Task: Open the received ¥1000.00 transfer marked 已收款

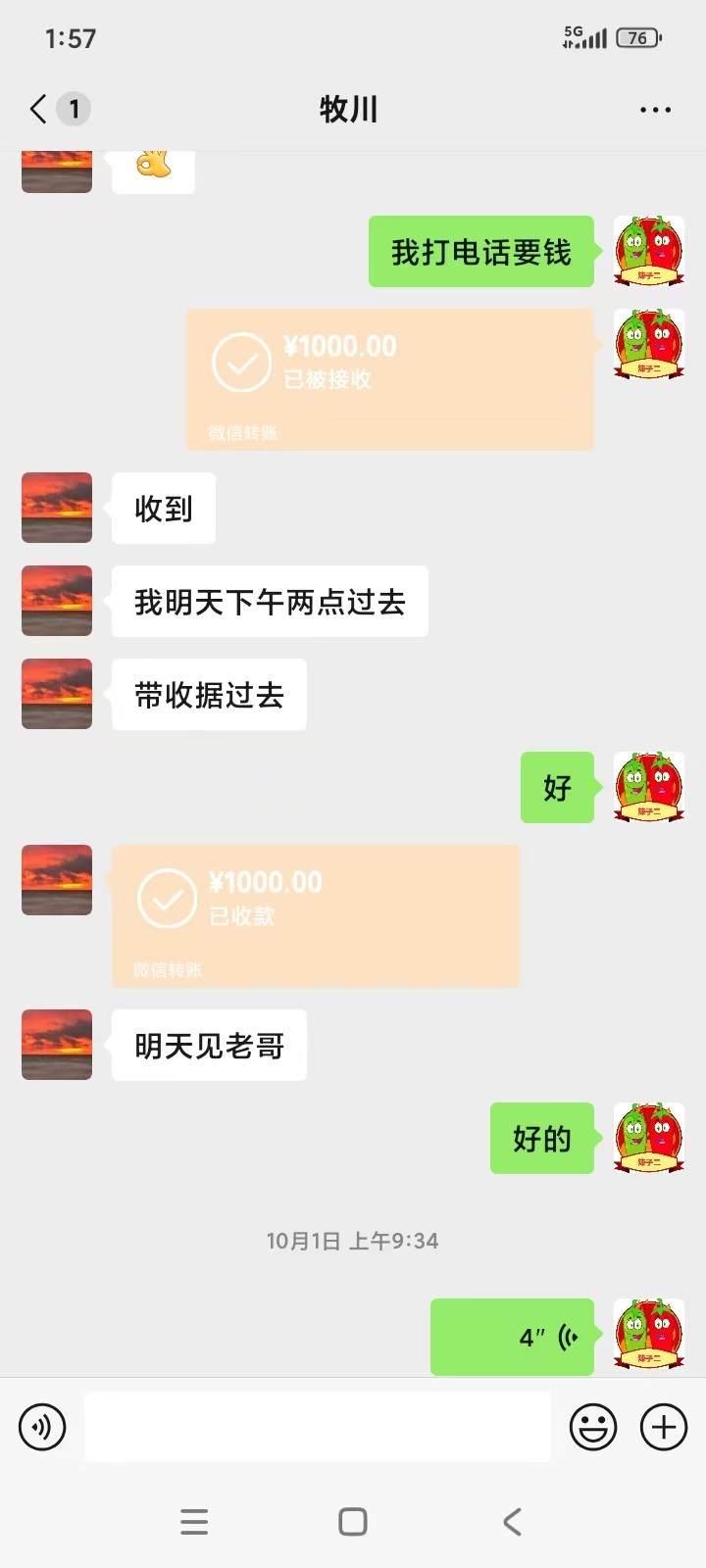Action: pyautogui.click(x=315, y=915)
